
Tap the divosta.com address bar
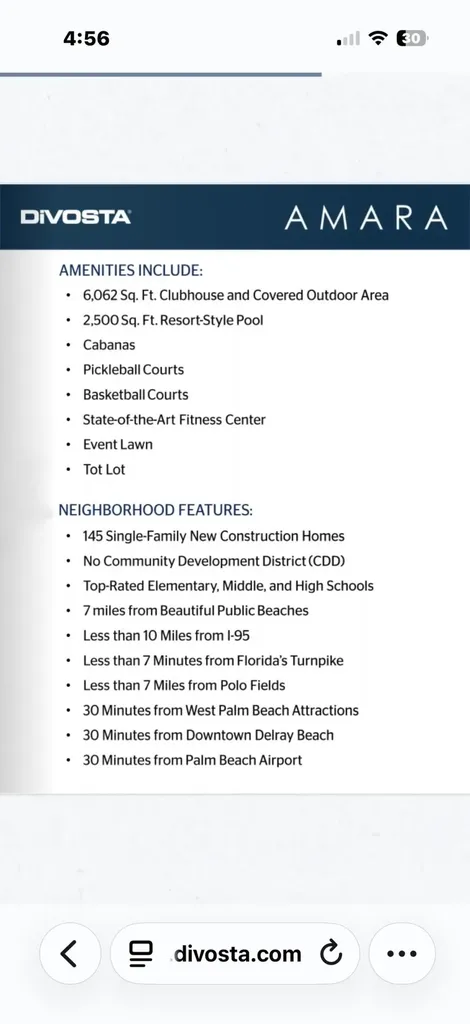pyautogui.click(x=235, y=953)
